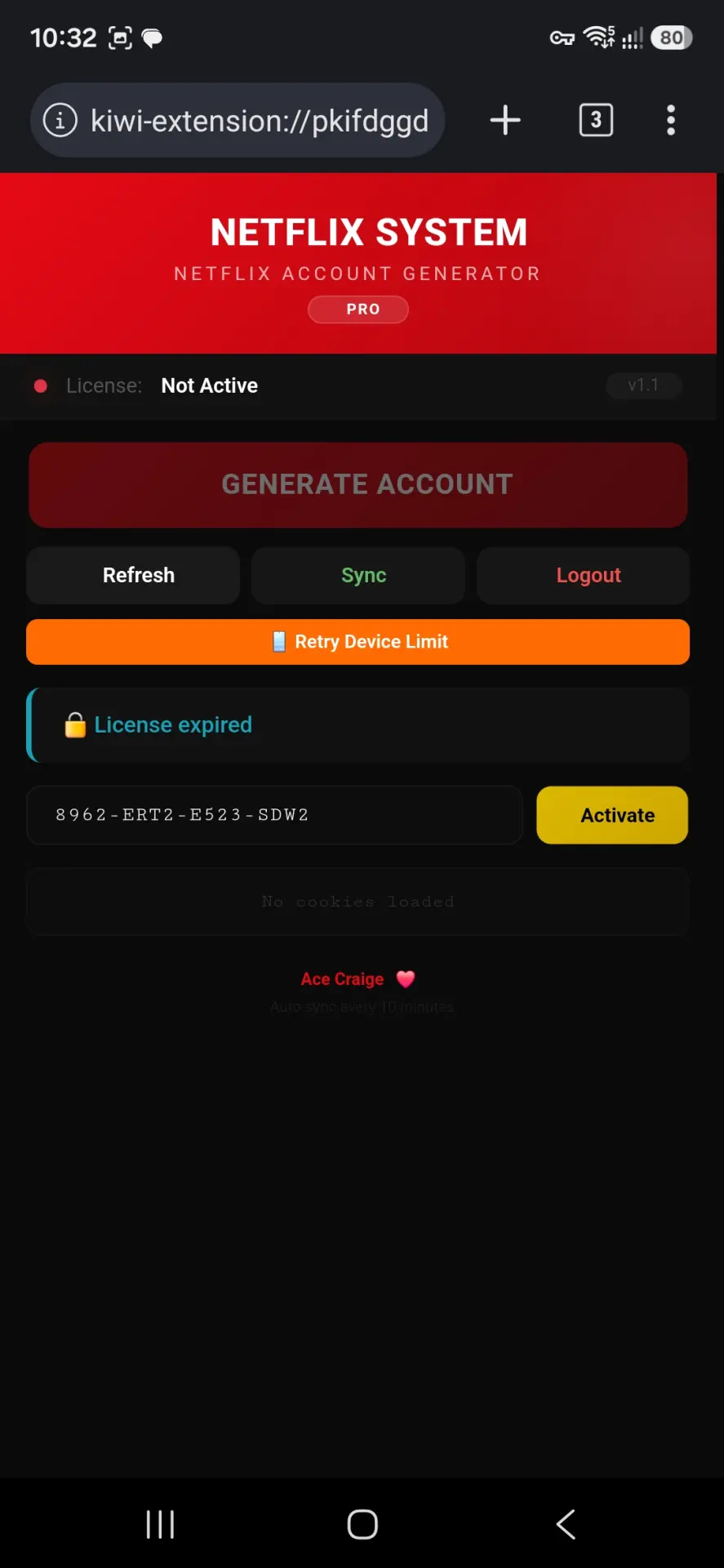Open the browser overflow menu

[x=671, y=120]
